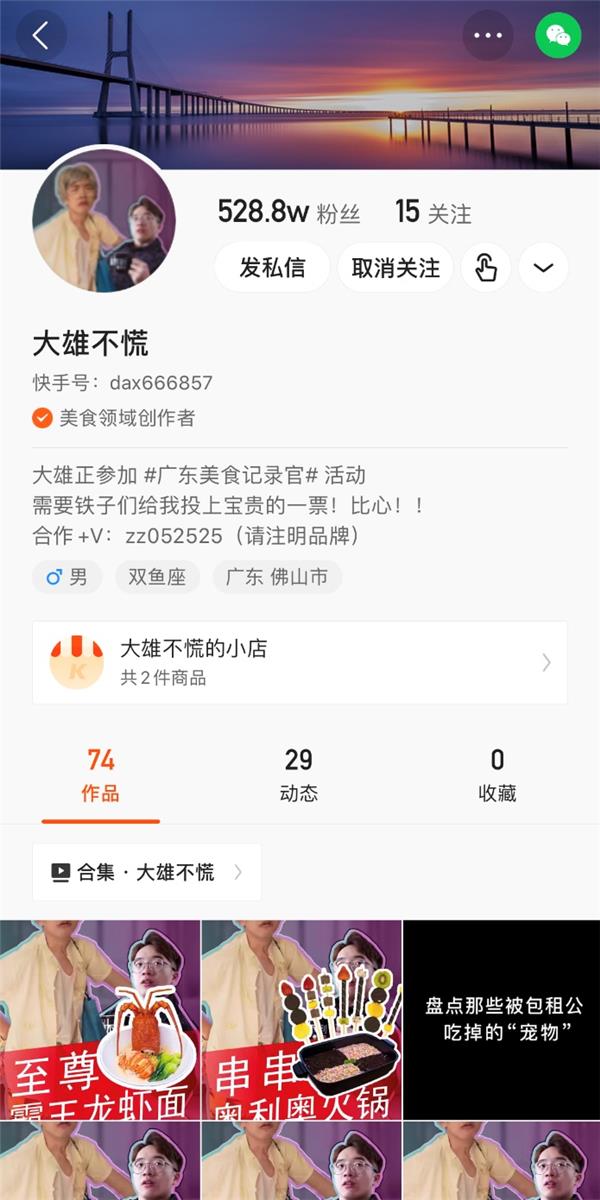
Task: Open 大雄不慌的小店 shop row
Action: tap(300, 662)
